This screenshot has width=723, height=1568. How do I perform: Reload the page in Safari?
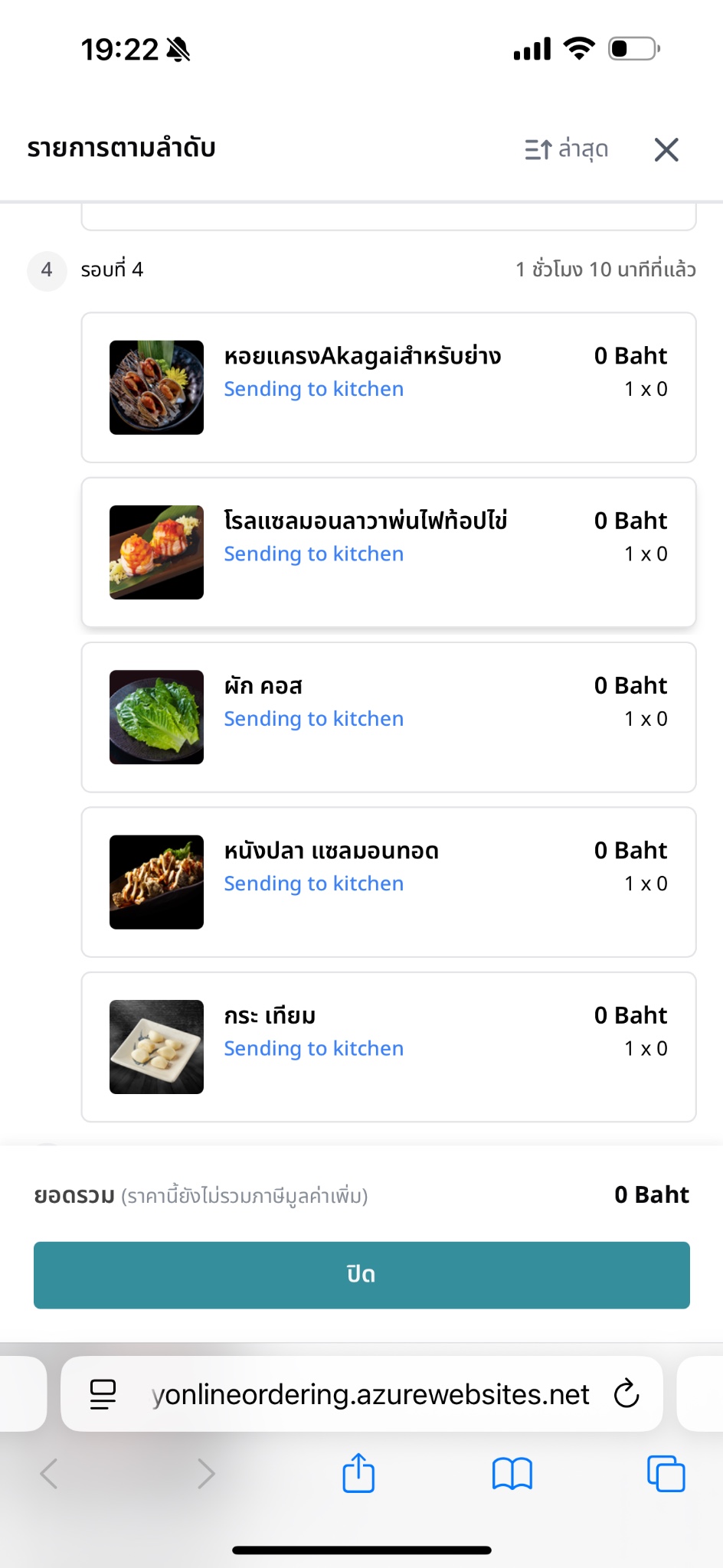click(x=626, y=1393)
